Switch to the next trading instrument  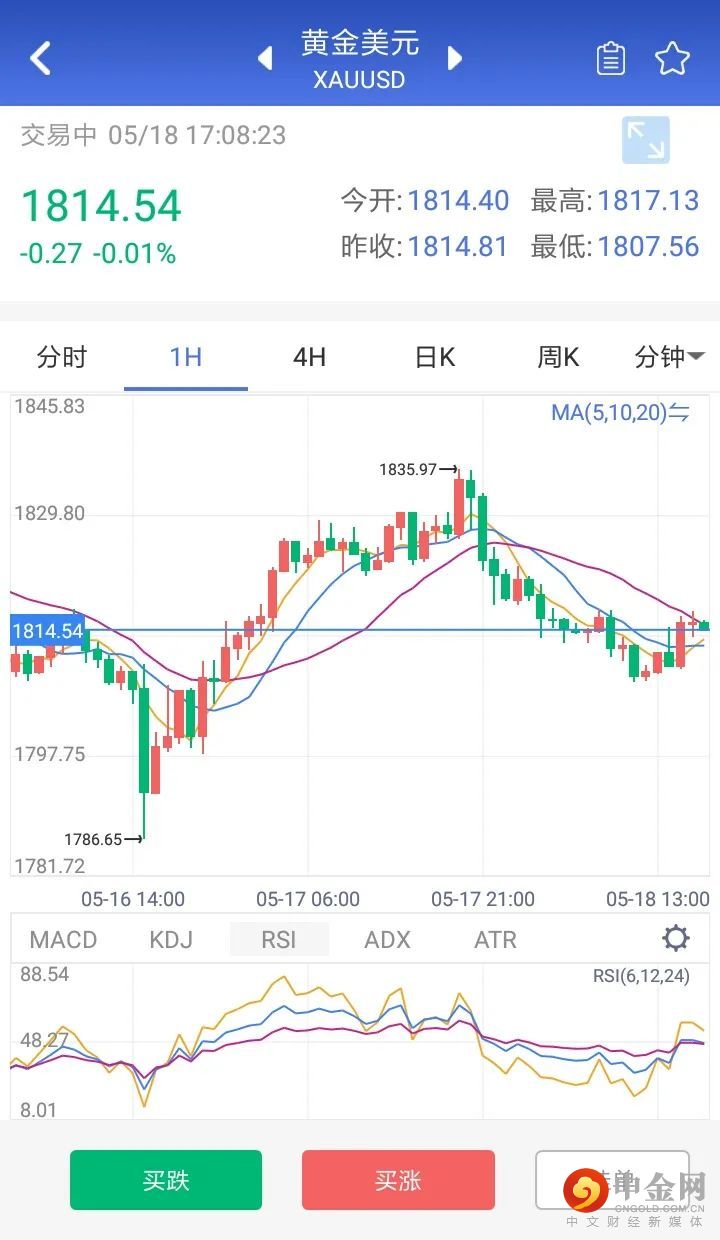(455, 58)
